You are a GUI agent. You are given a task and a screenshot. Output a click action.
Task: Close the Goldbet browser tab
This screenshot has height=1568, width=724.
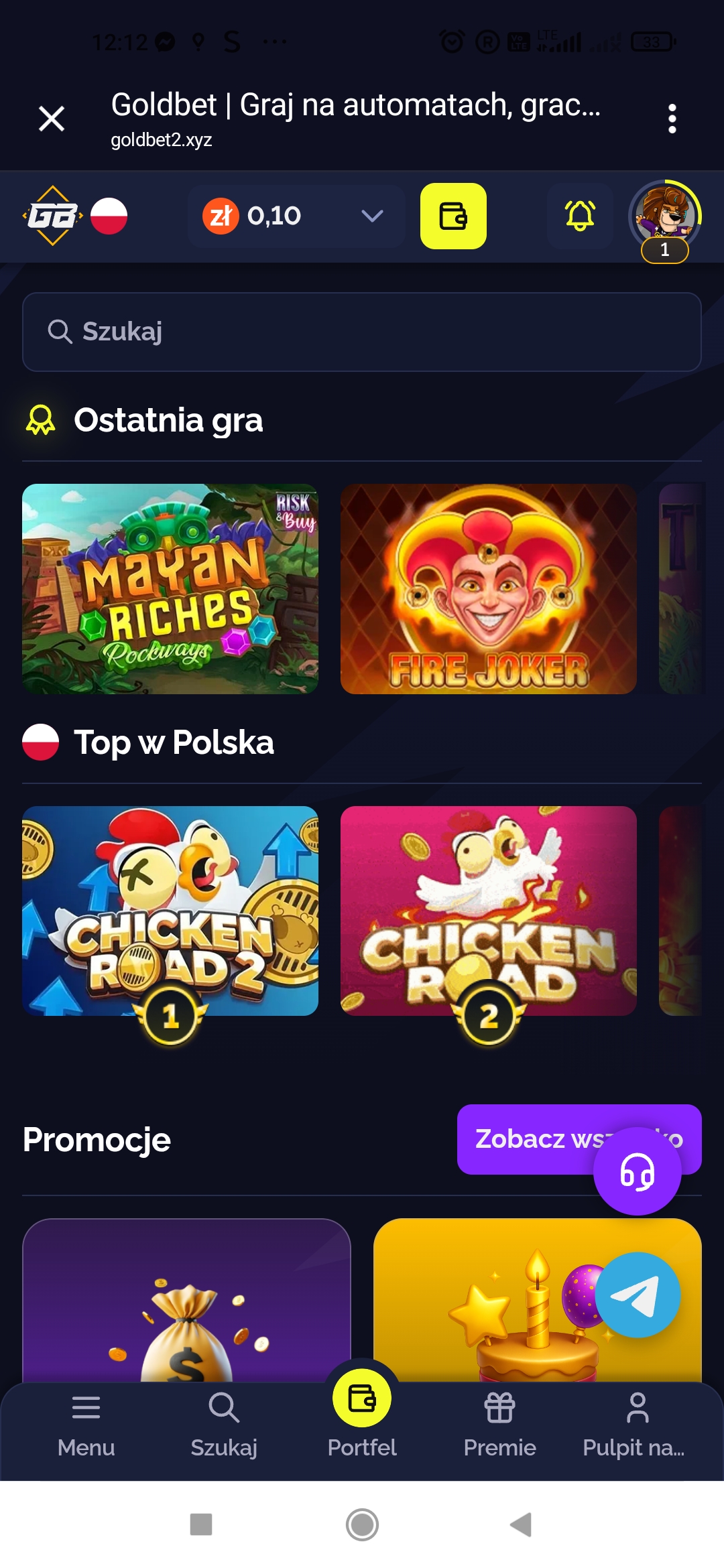(52, 119)
